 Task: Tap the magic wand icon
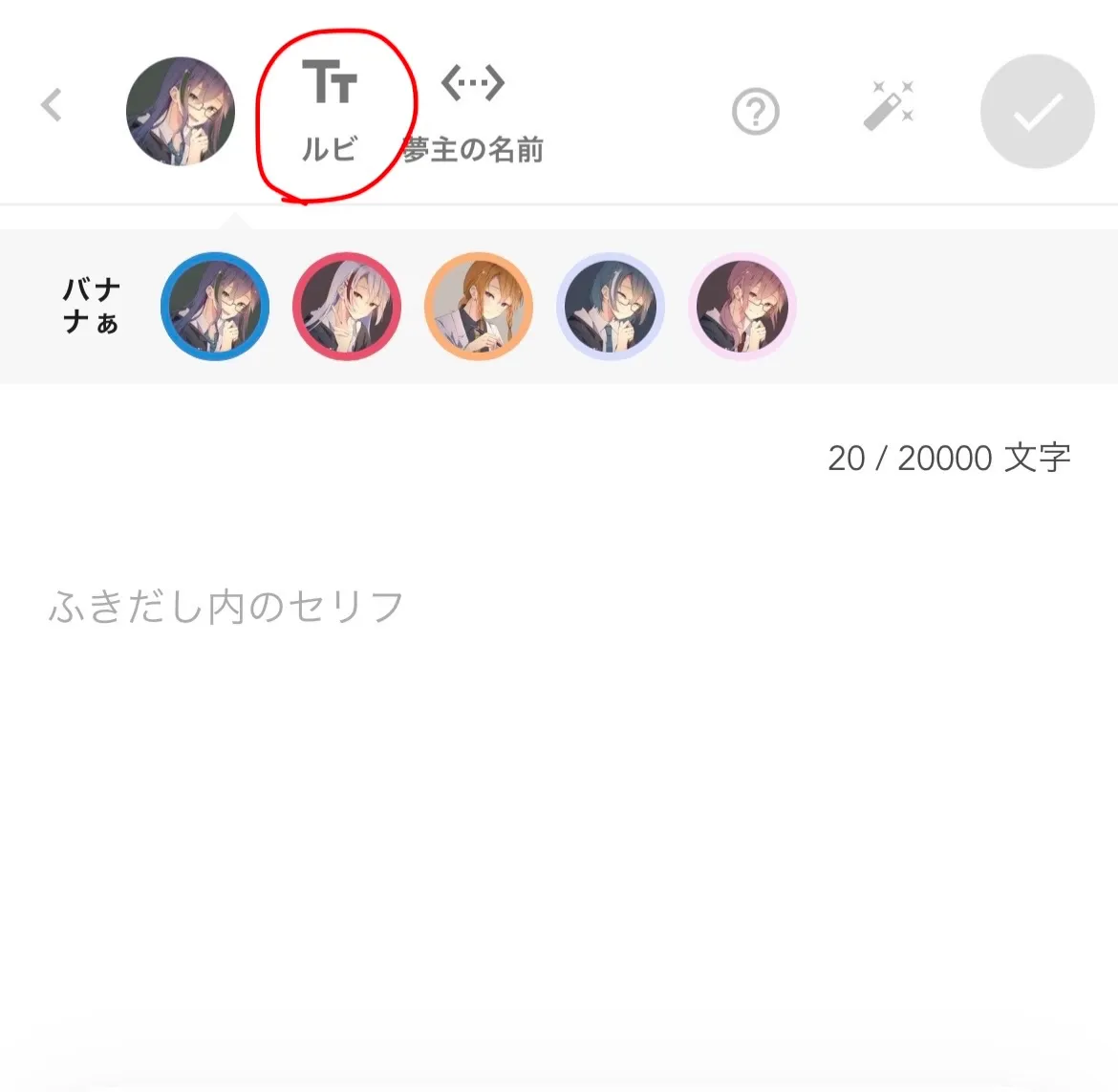point(889,105)
